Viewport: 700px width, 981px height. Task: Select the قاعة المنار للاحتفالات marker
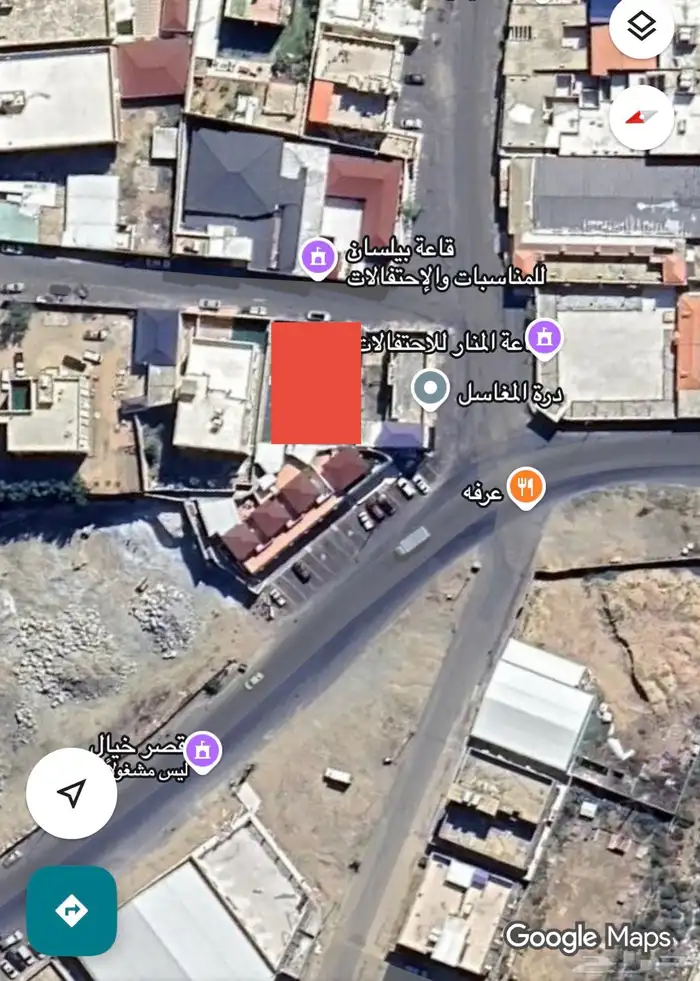point(543,337)
